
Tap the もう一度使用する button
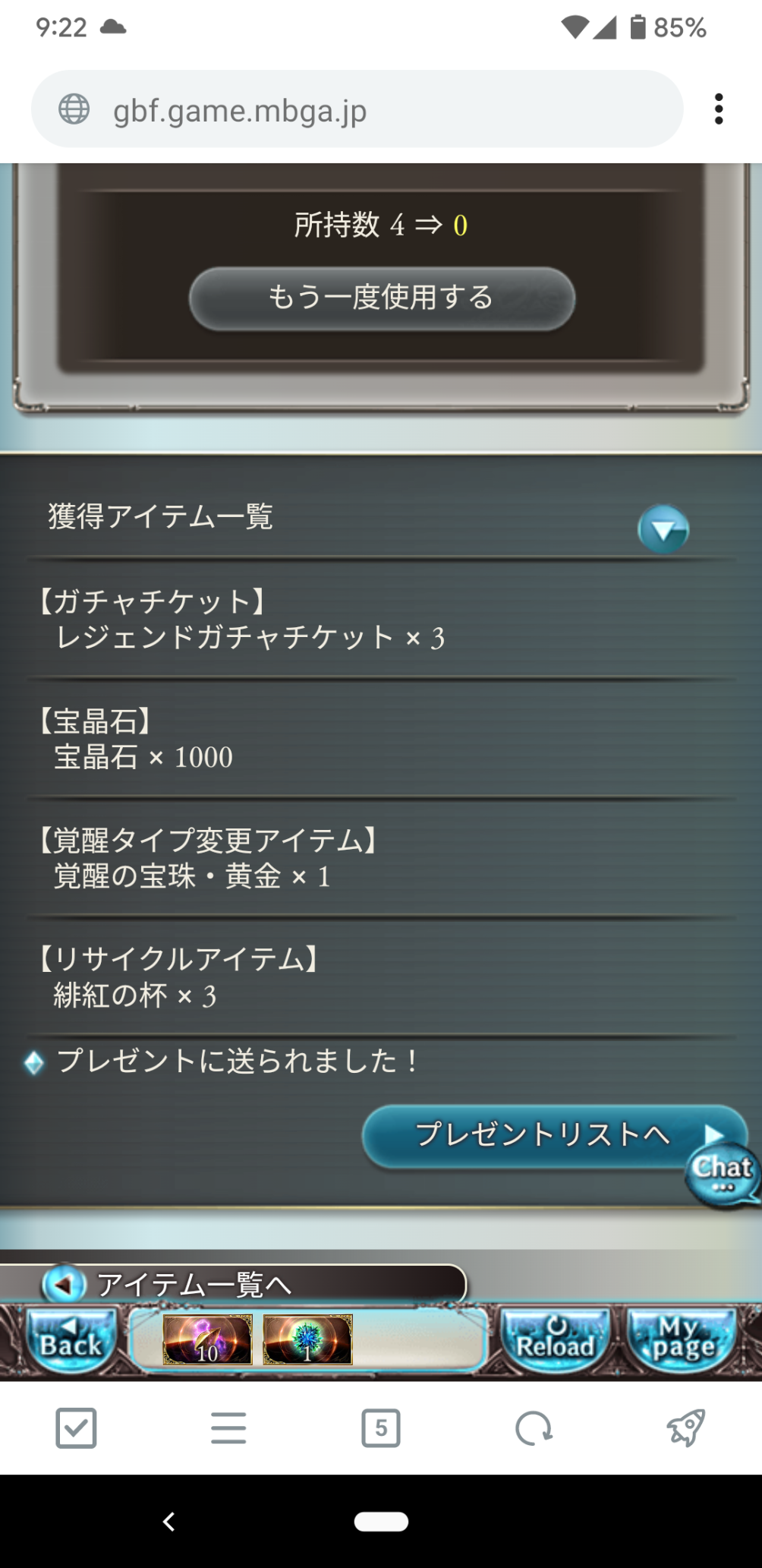pos(382,298)
